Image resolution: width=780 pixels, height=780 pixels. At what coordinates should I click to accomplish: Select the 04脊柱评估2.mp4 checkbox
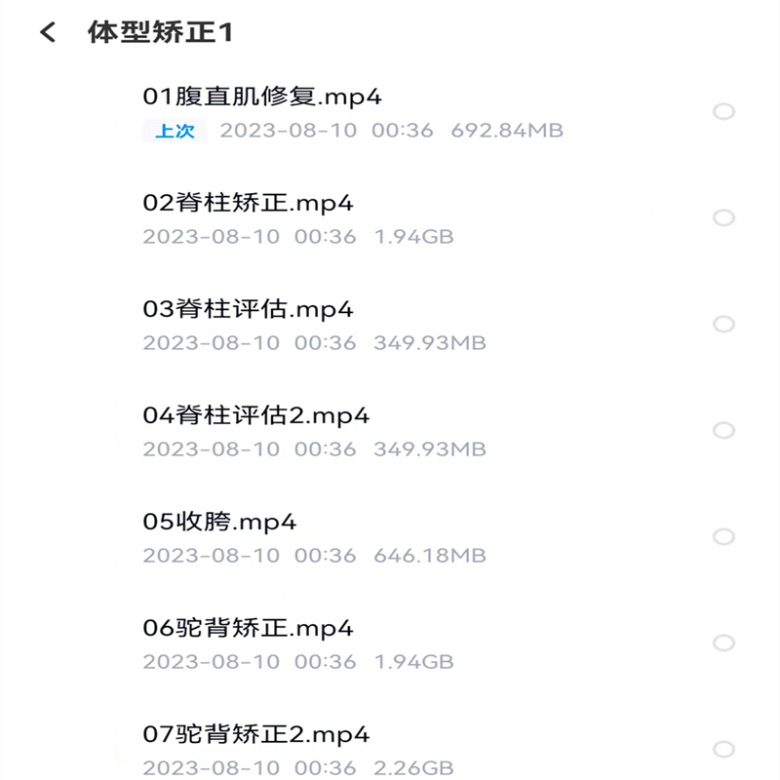723,430
